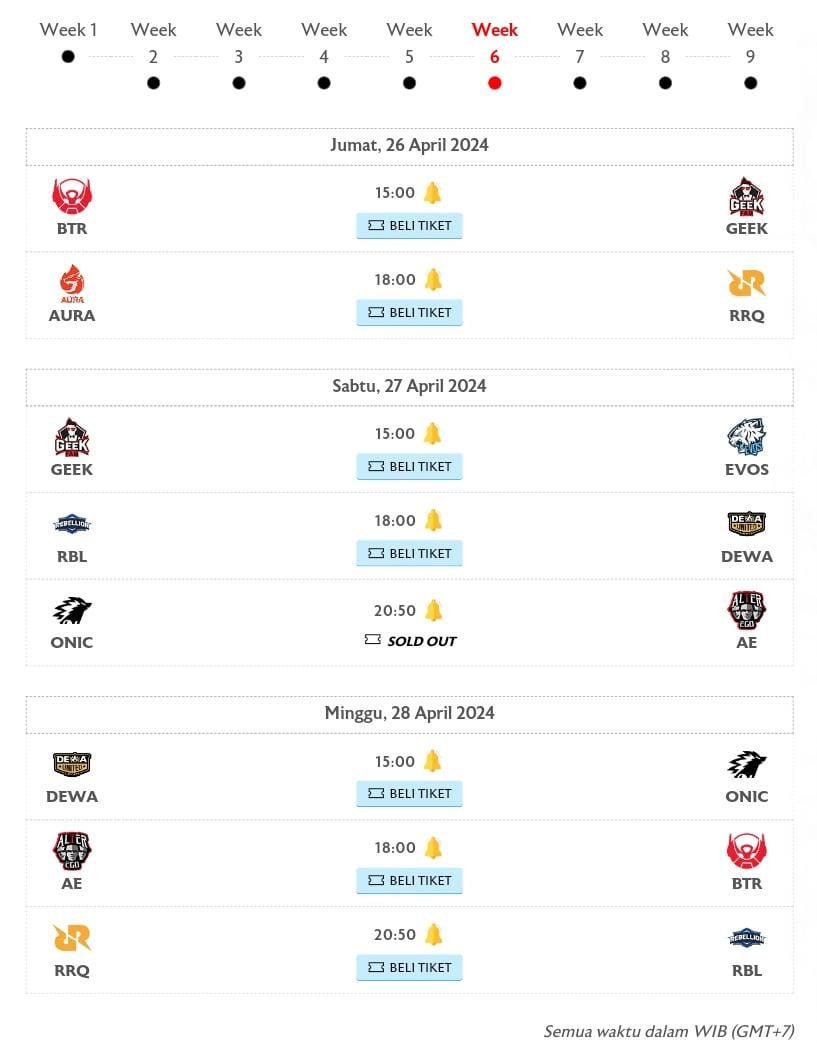Tap Beli Tiket for AURA vs RRQ
This screenshot has height=1043, width=817.
pos(409,313)
